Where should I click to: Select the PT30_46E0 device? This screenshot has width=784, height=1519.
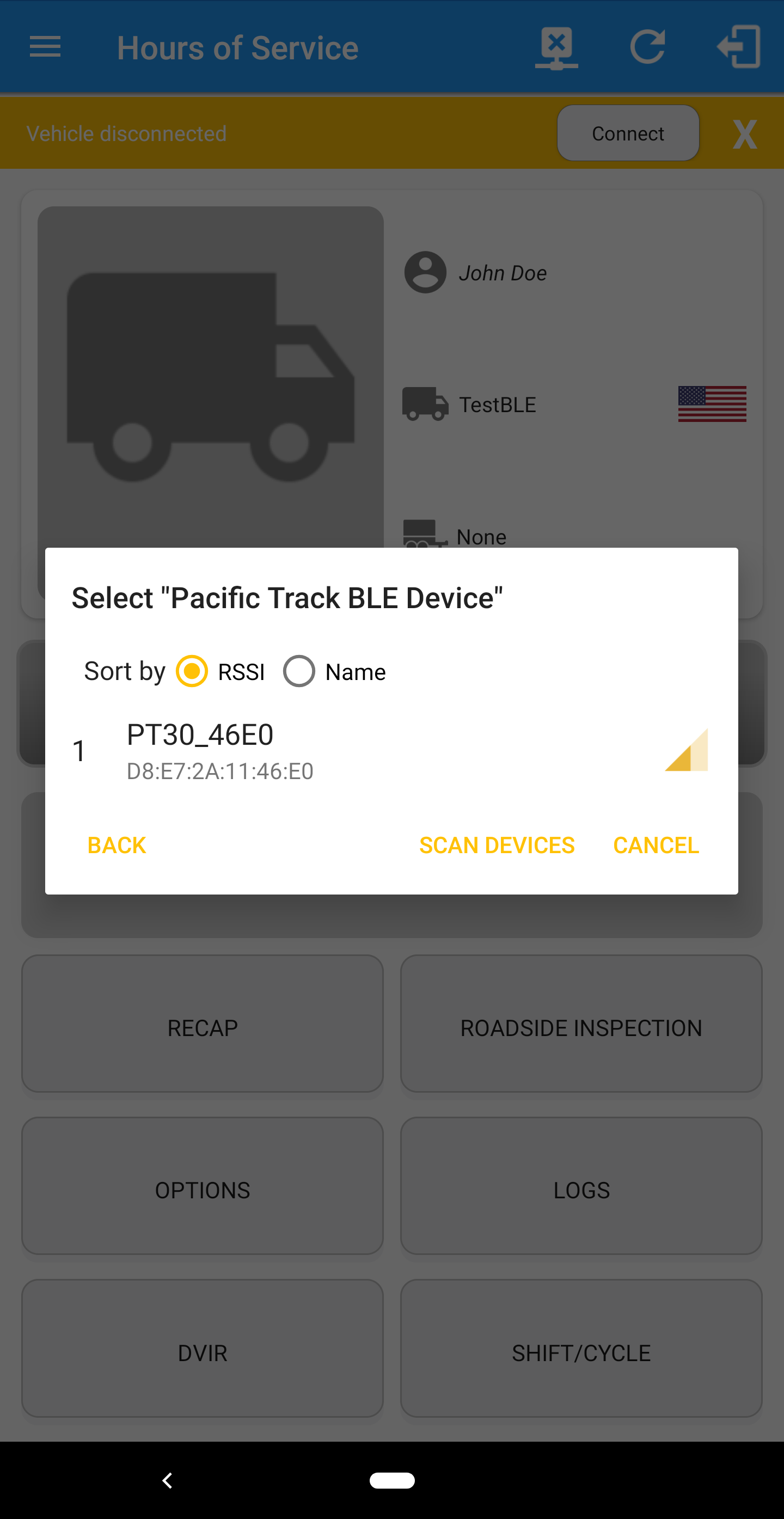(391, 751)
